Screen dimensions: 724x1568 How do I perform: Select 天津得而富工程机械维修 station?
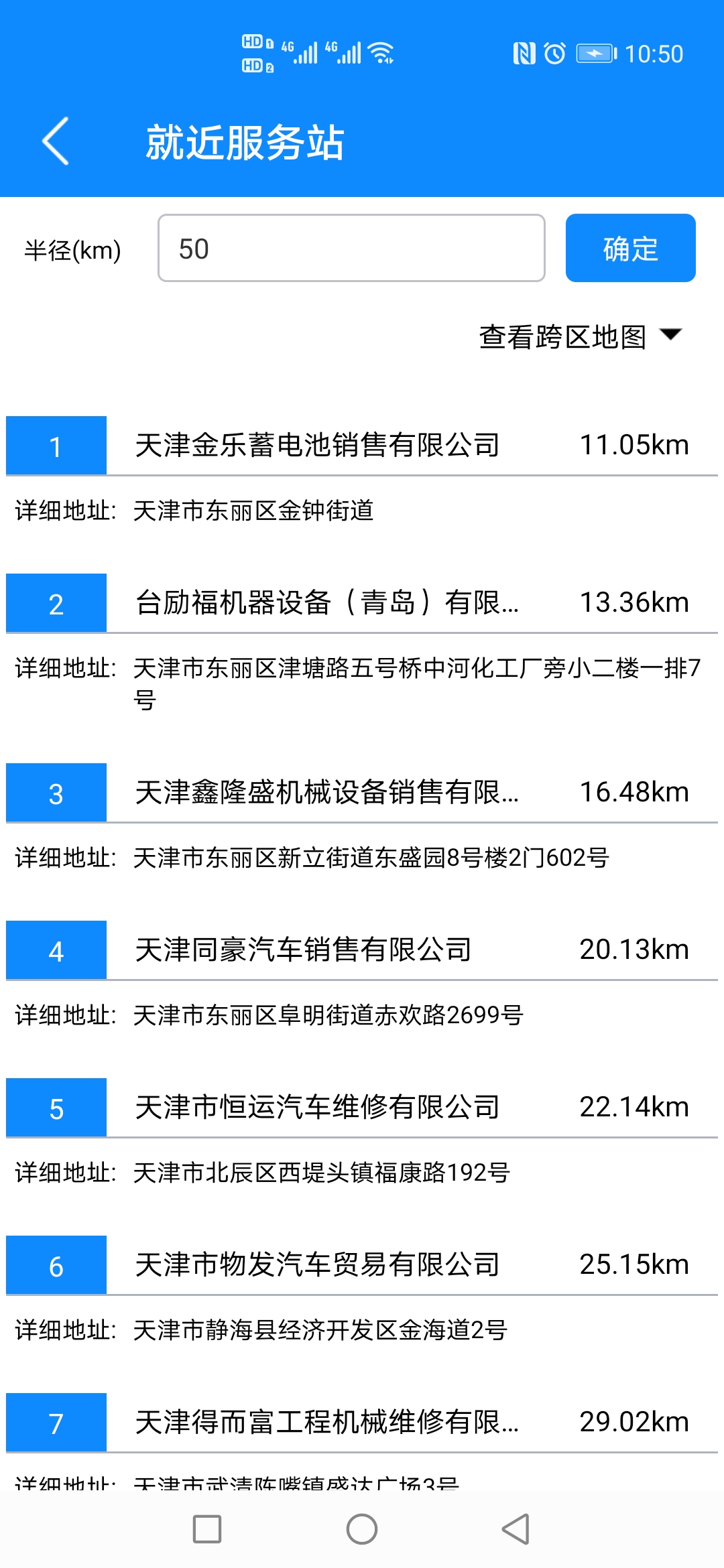[326, 1422]
